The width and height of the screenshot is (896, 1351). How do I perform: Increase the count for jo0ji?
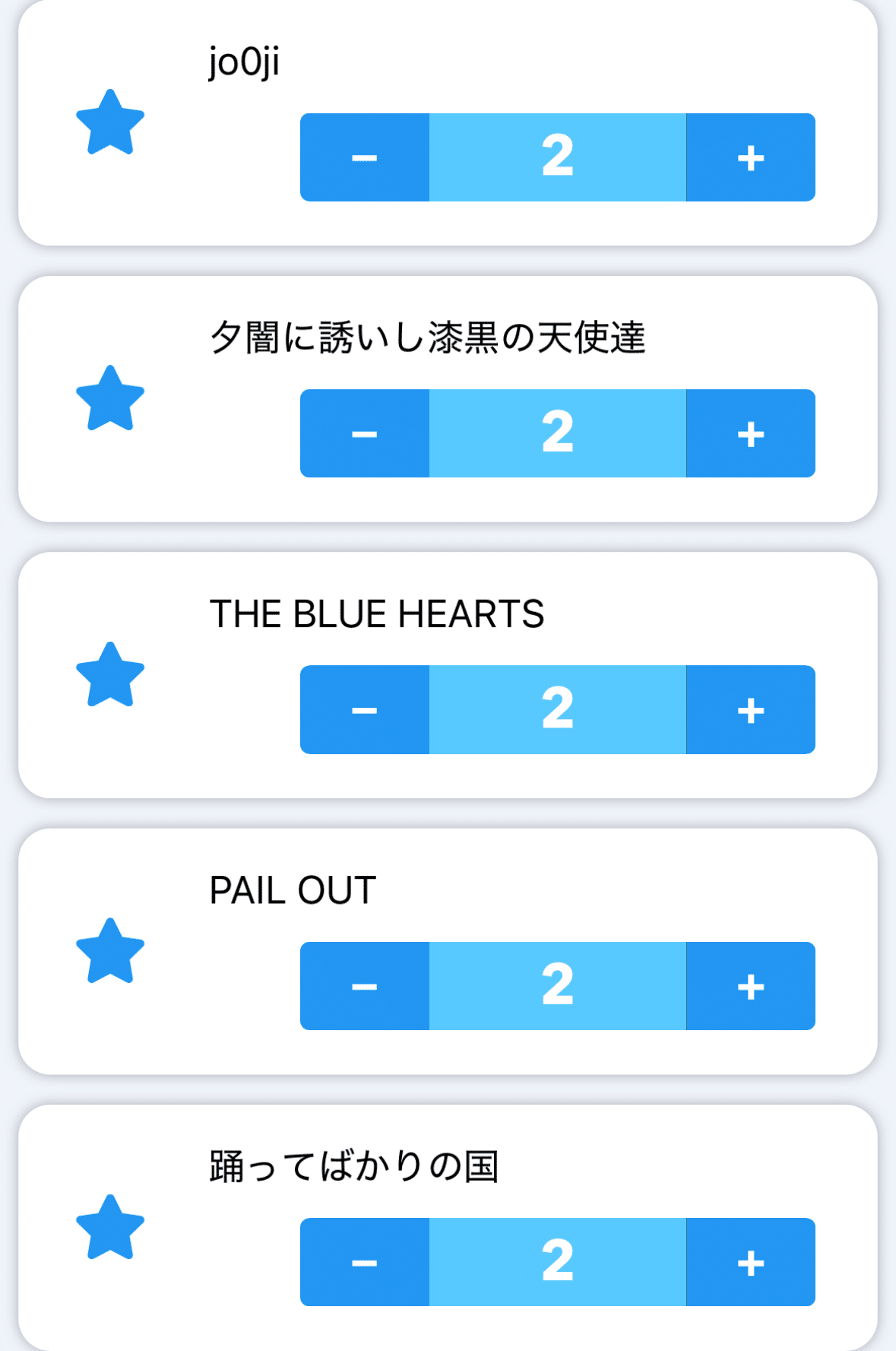(x=750, y=157)
